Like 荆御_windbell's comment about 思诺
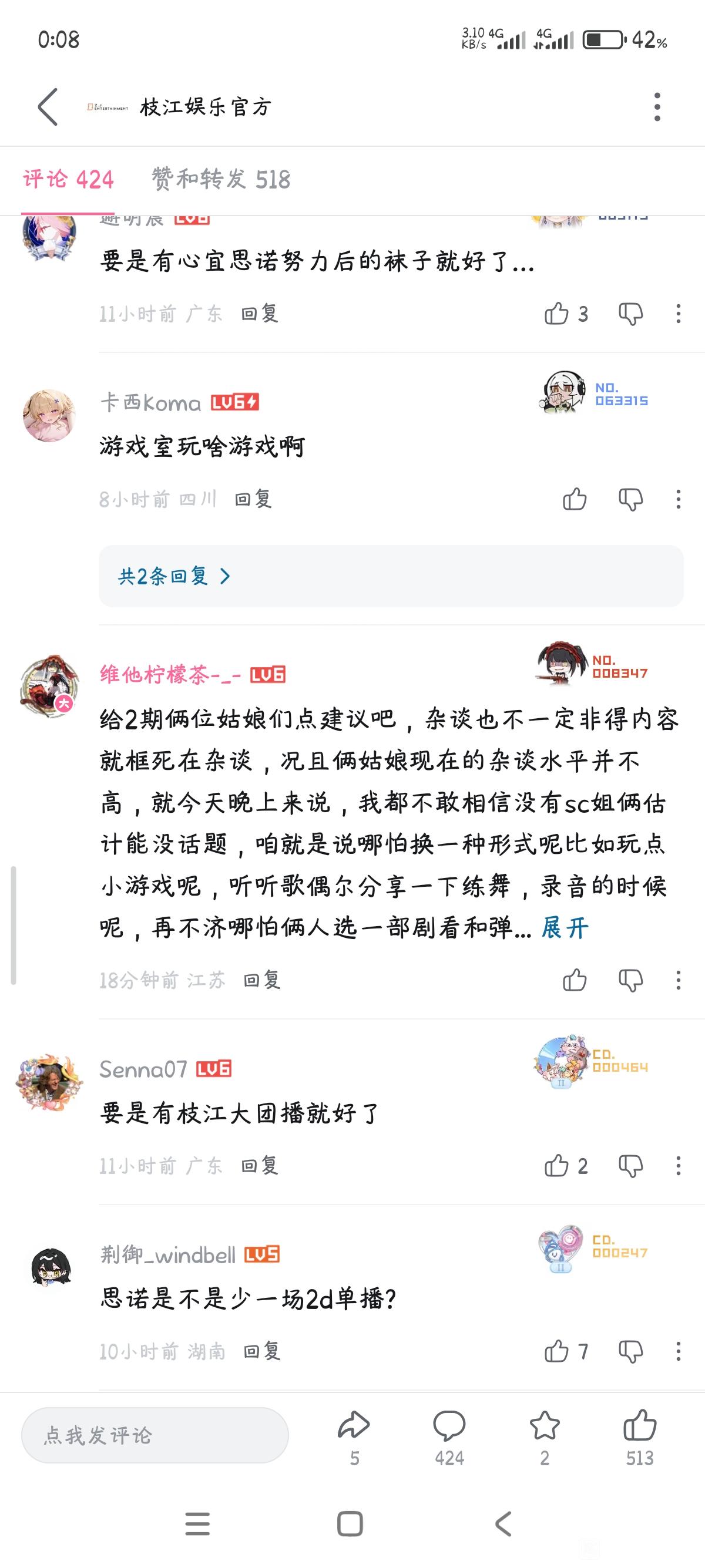 pyautogui.click(x=556, y=1351)
